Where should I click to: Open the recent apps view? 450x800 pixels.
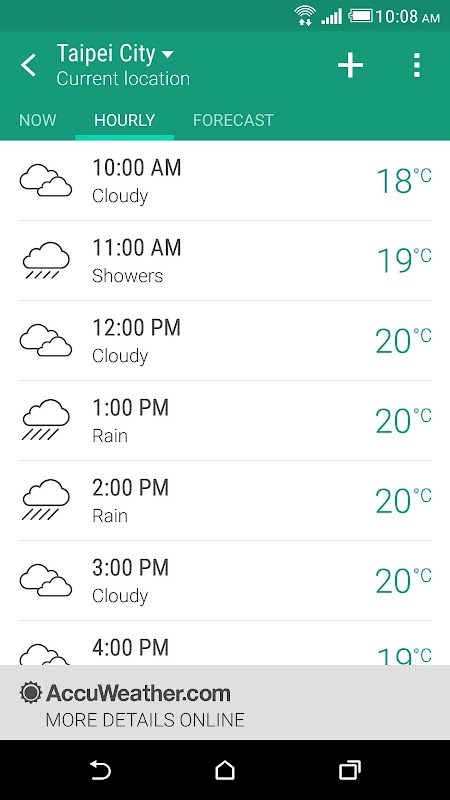[350, 770]
